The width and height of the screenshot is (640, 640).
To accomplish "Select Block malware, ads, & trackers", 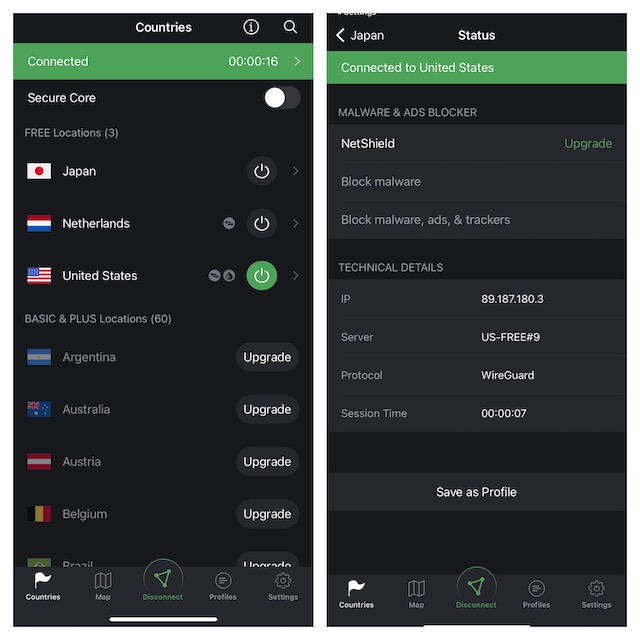I will coord(425,219).
